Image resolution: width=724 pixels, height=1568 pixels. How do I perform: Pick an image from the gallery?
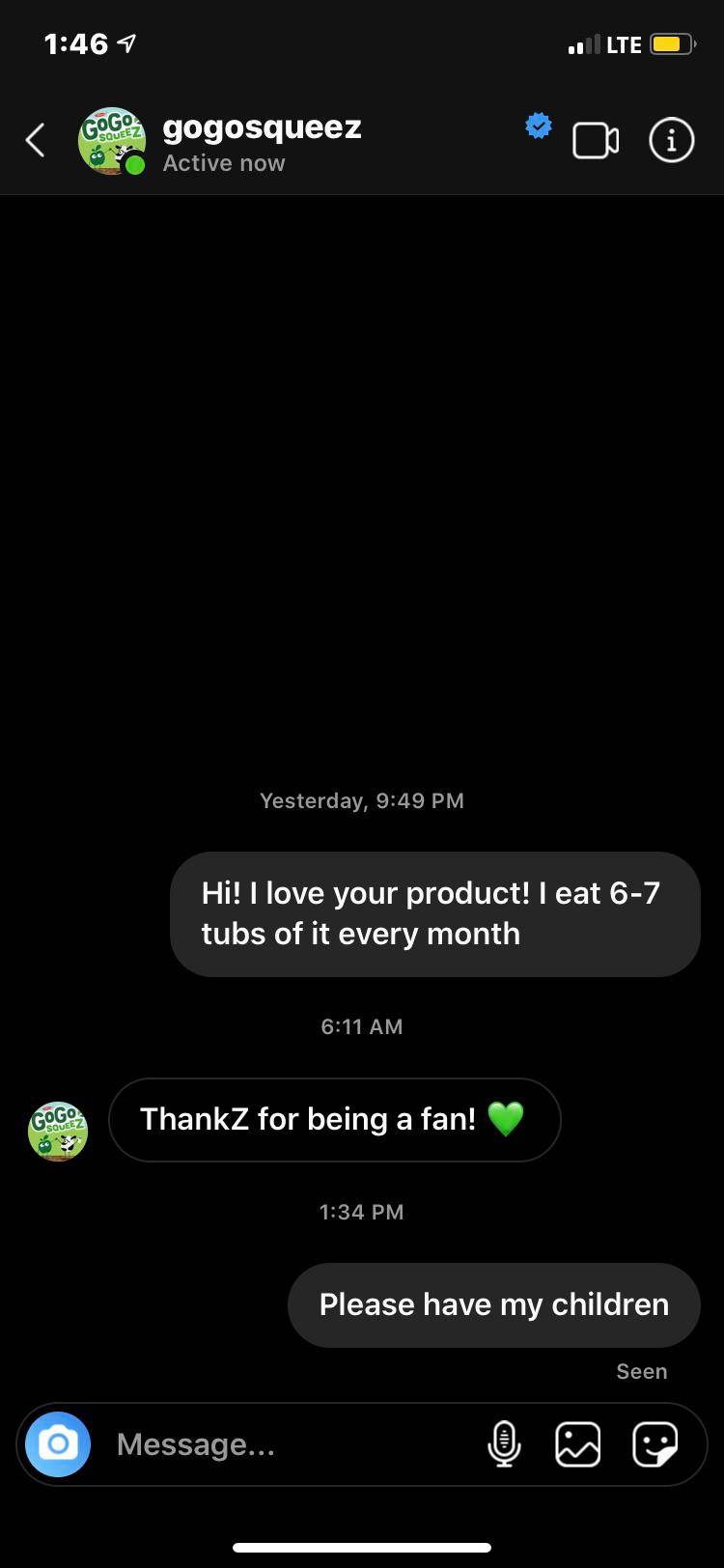(x=578, y=1444)
